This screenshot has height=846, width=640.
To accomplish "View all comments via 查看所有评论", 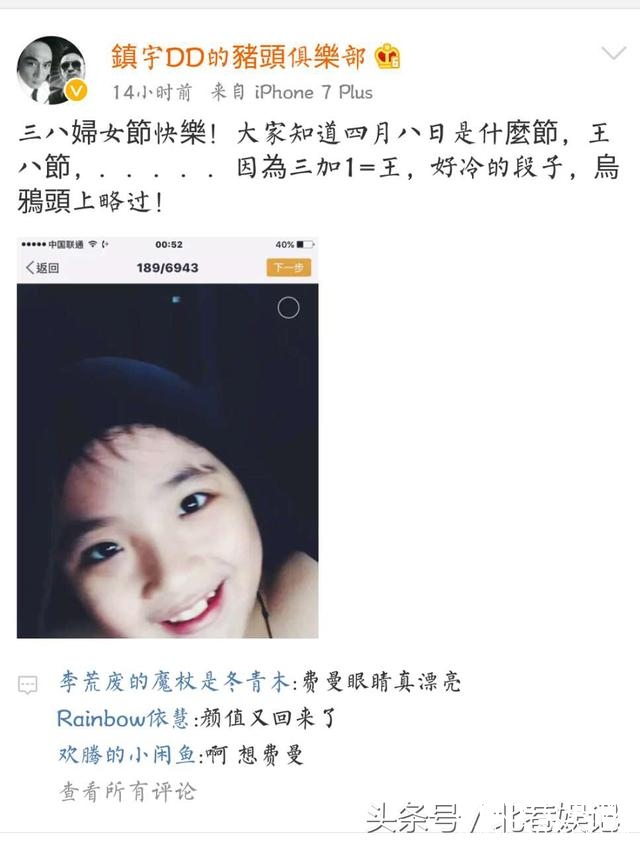I will coord(127,791).
